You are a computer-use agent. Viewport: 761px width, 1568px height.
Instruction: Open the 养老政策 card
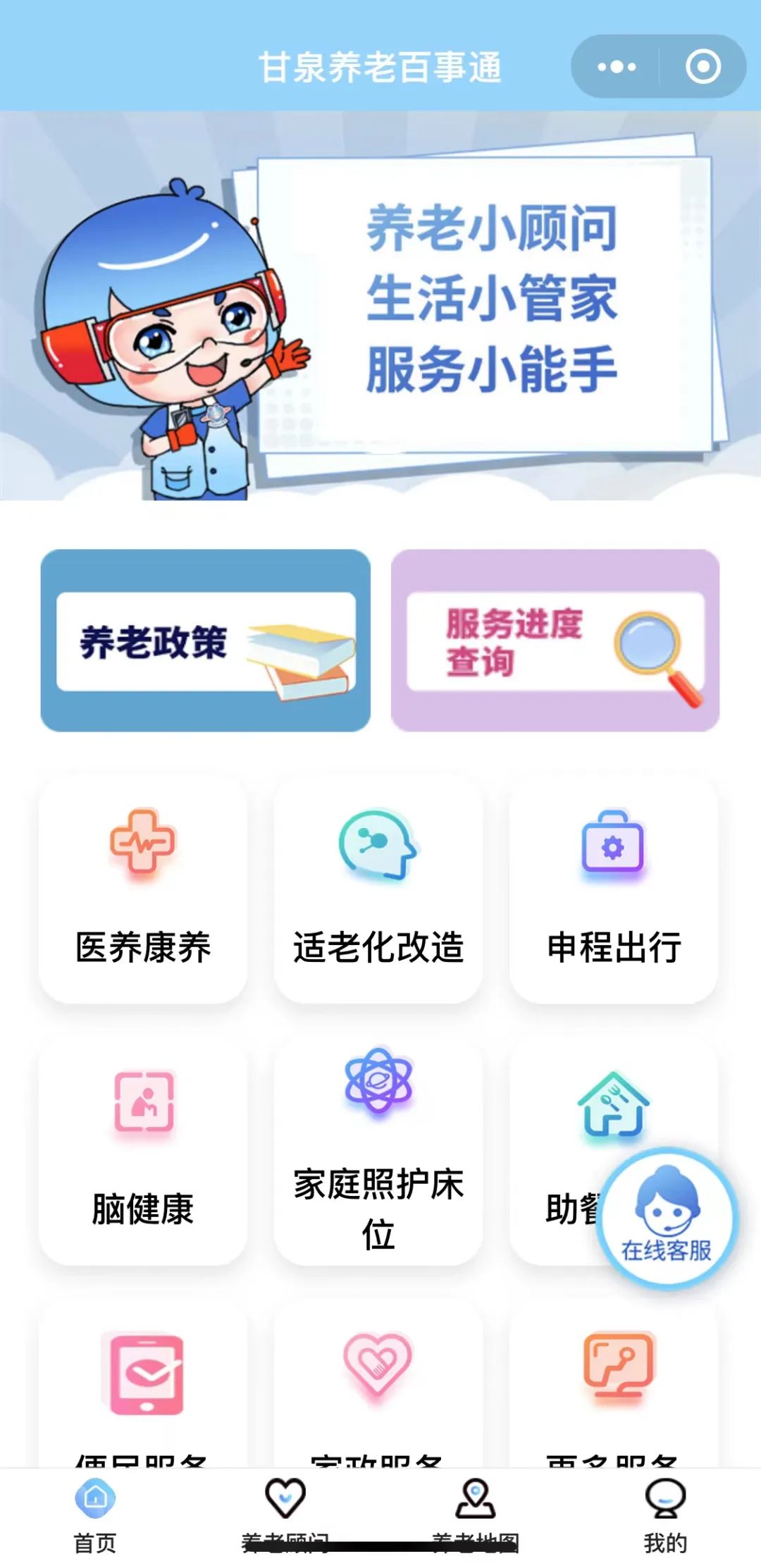(x=205, y=641)
